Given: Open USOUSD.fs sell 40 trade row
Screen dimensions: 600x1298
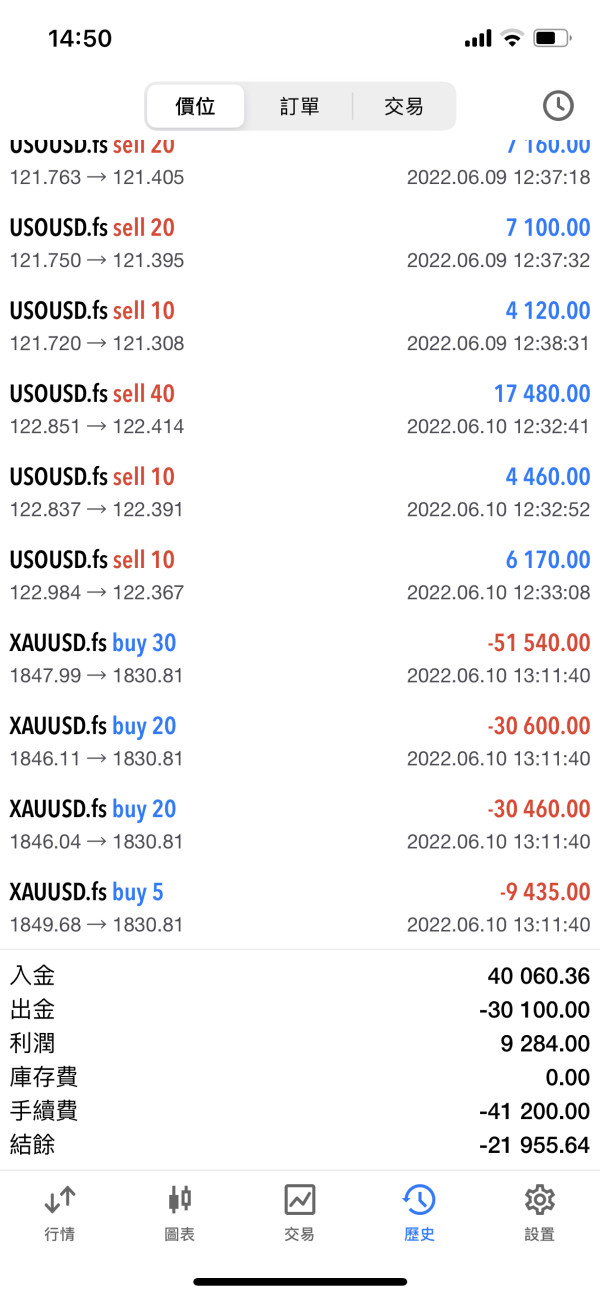Looking at the screenshot, I should pyautogui.click(x=300, y=409).
